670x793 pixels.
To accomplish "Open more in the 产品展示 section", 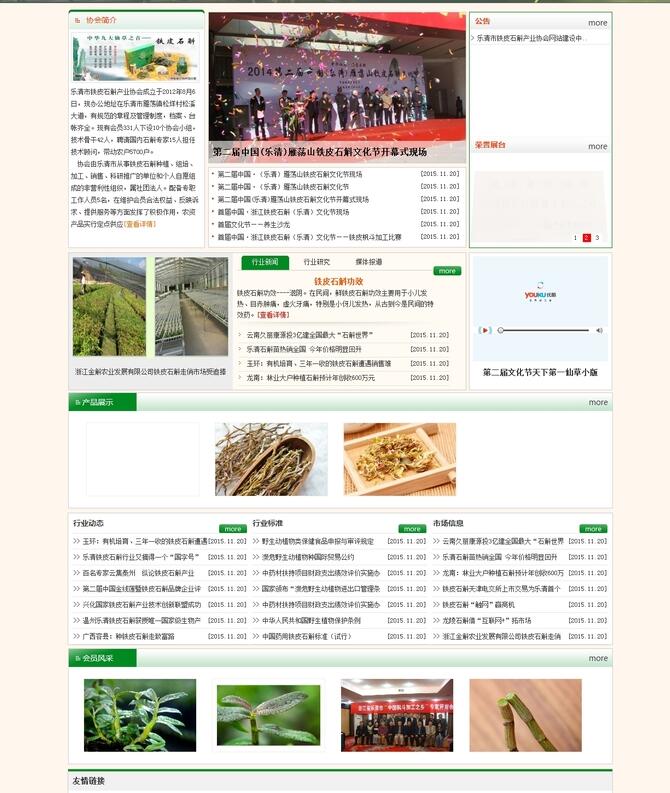I will (597, 402).
